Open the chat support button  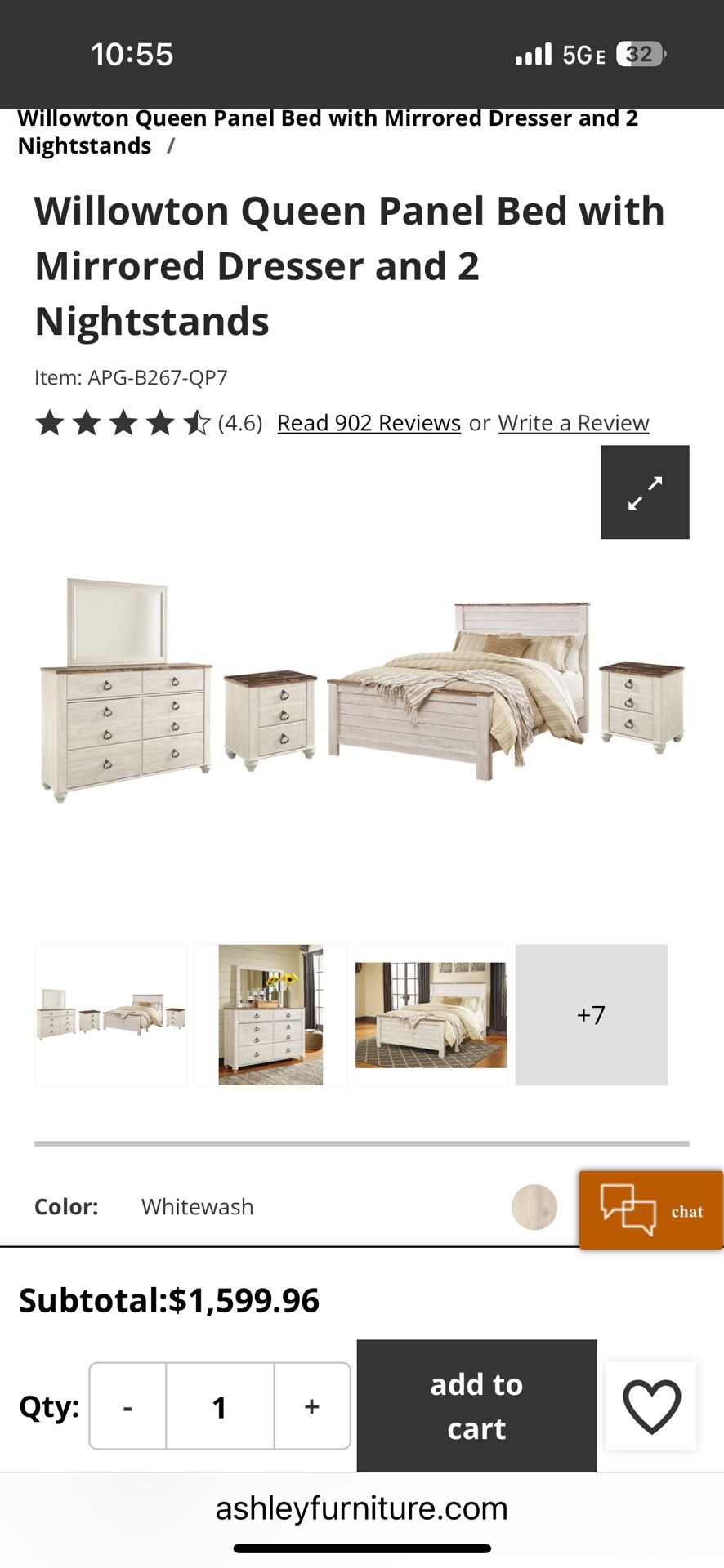coord(650,1210)
